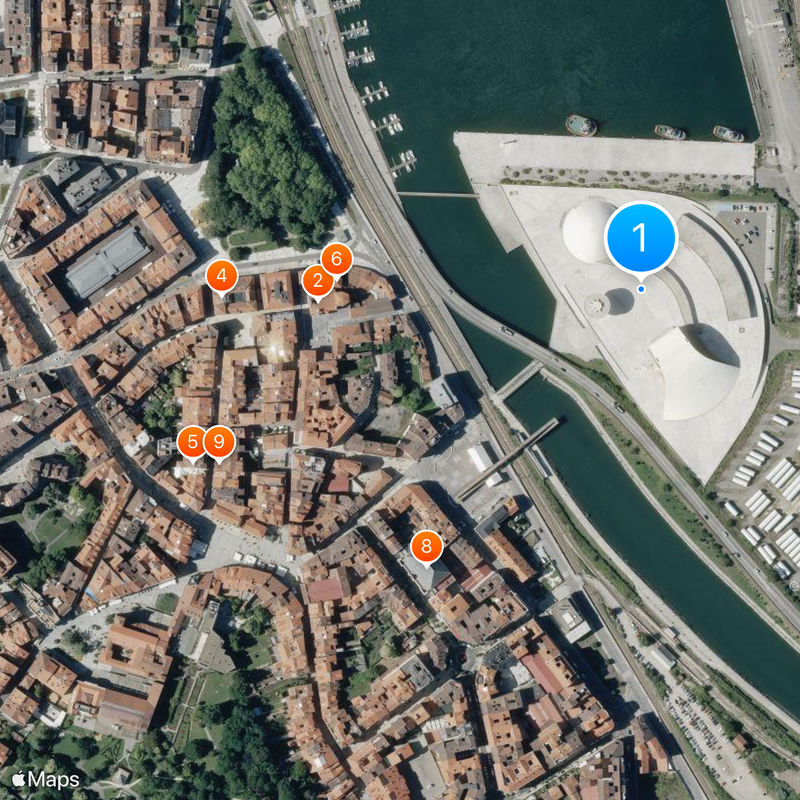Select the orange pin numbered 5
800x800 pixels.
[190, 441]
